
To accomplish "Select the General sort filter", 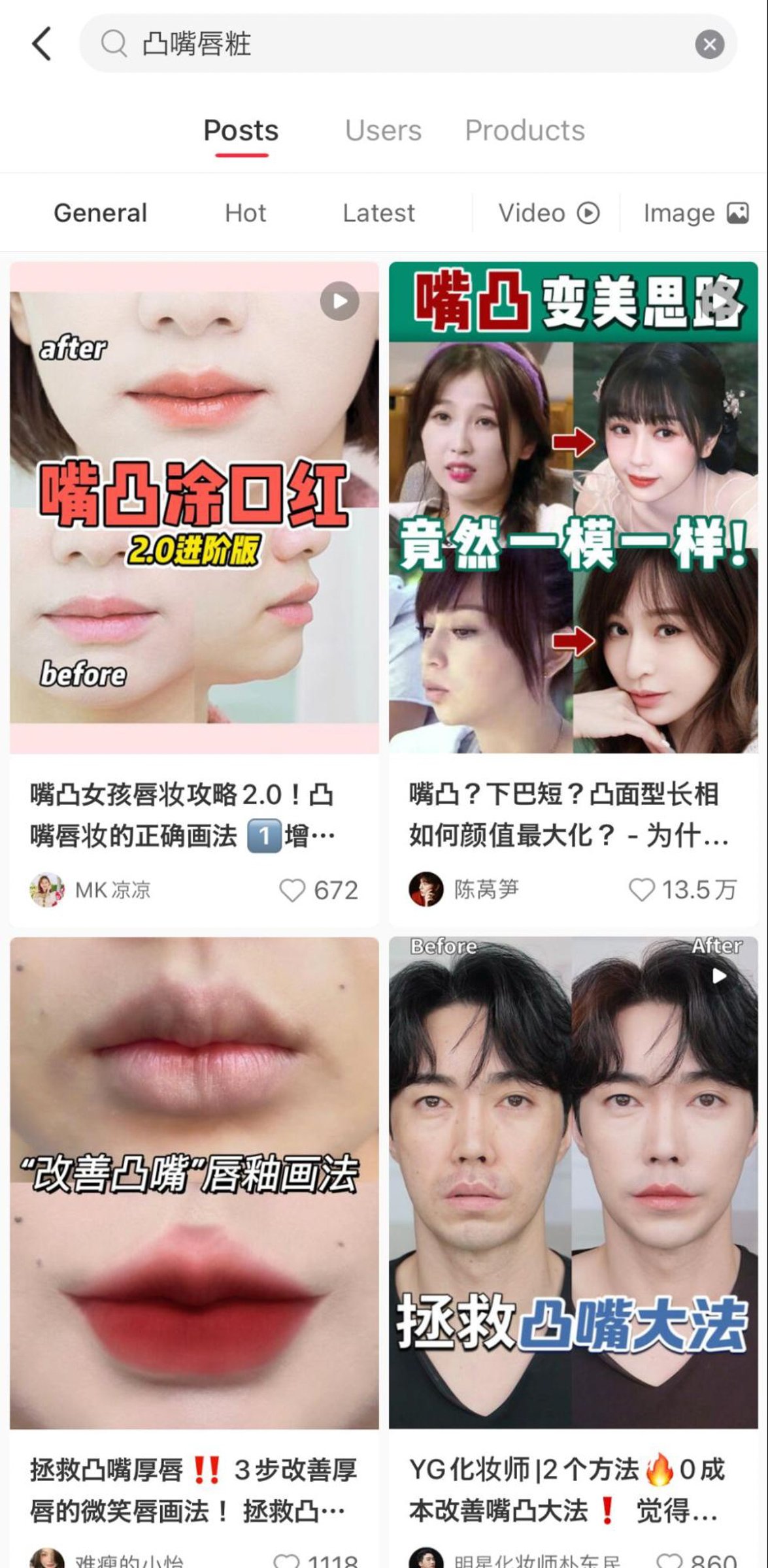I will 100,213.
